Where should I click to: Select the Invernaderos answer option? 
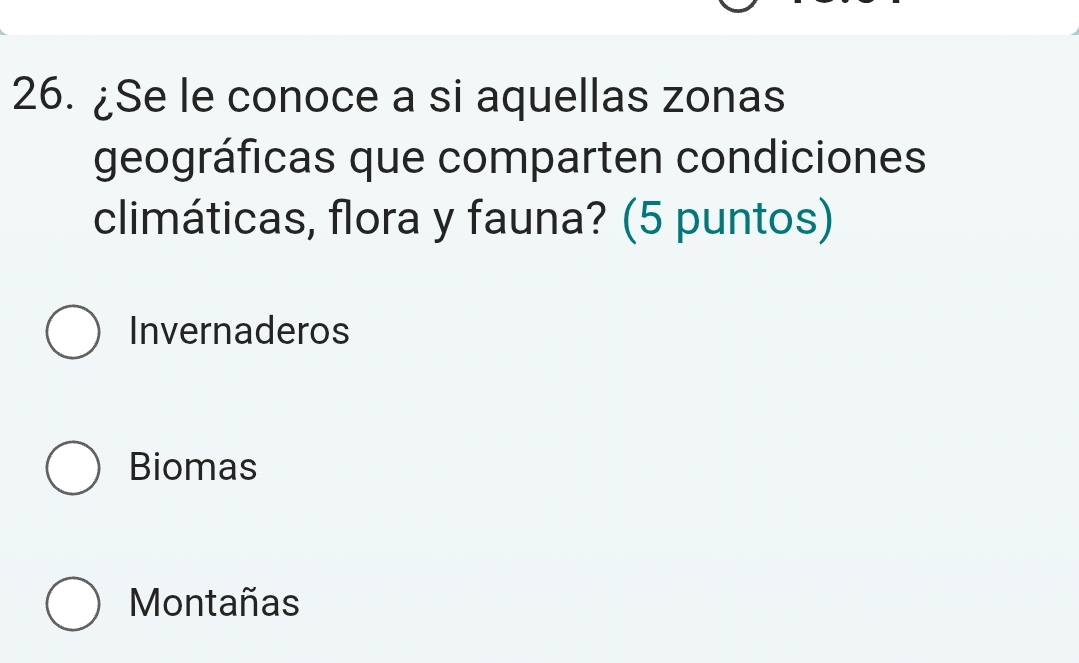coord(73,332)
